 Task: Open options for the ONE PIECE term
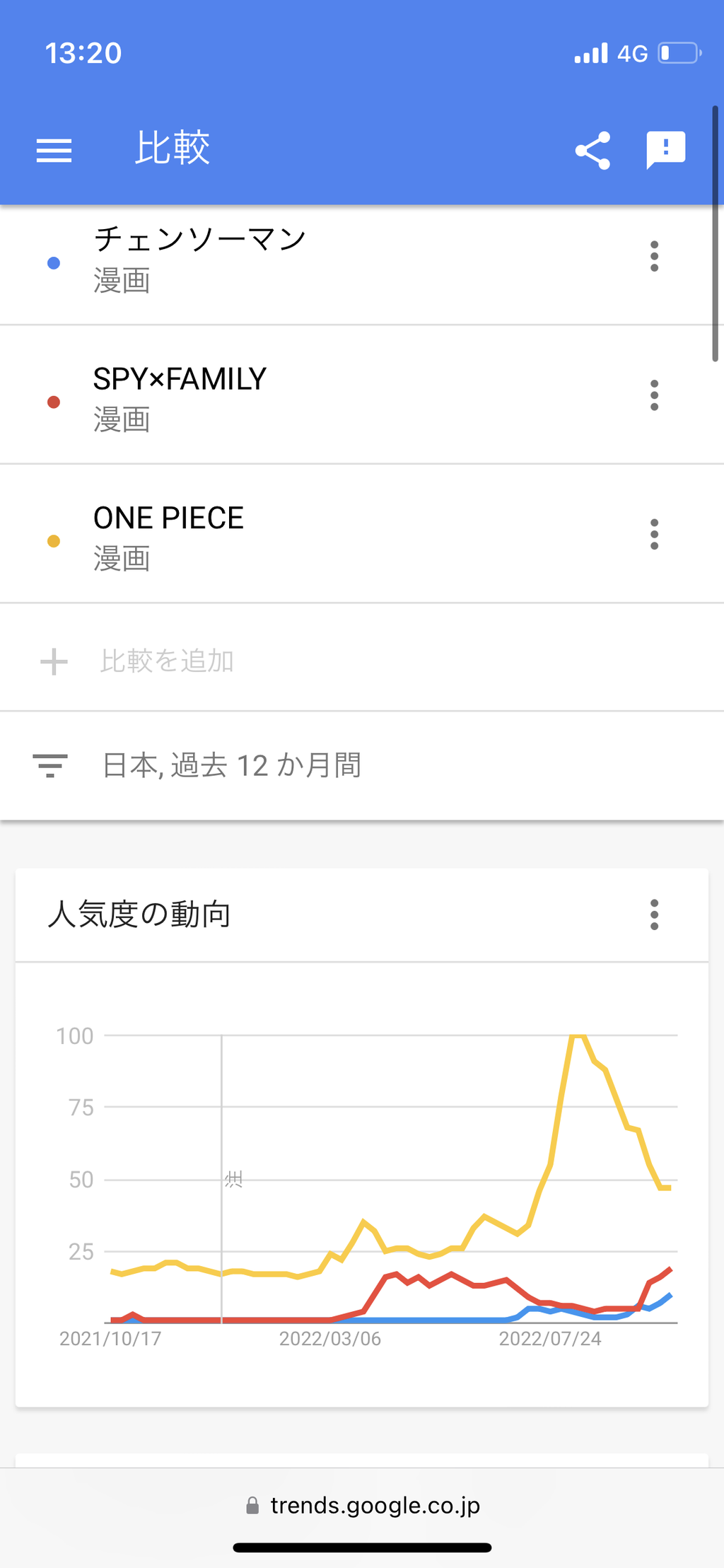[x=654, y=534]
